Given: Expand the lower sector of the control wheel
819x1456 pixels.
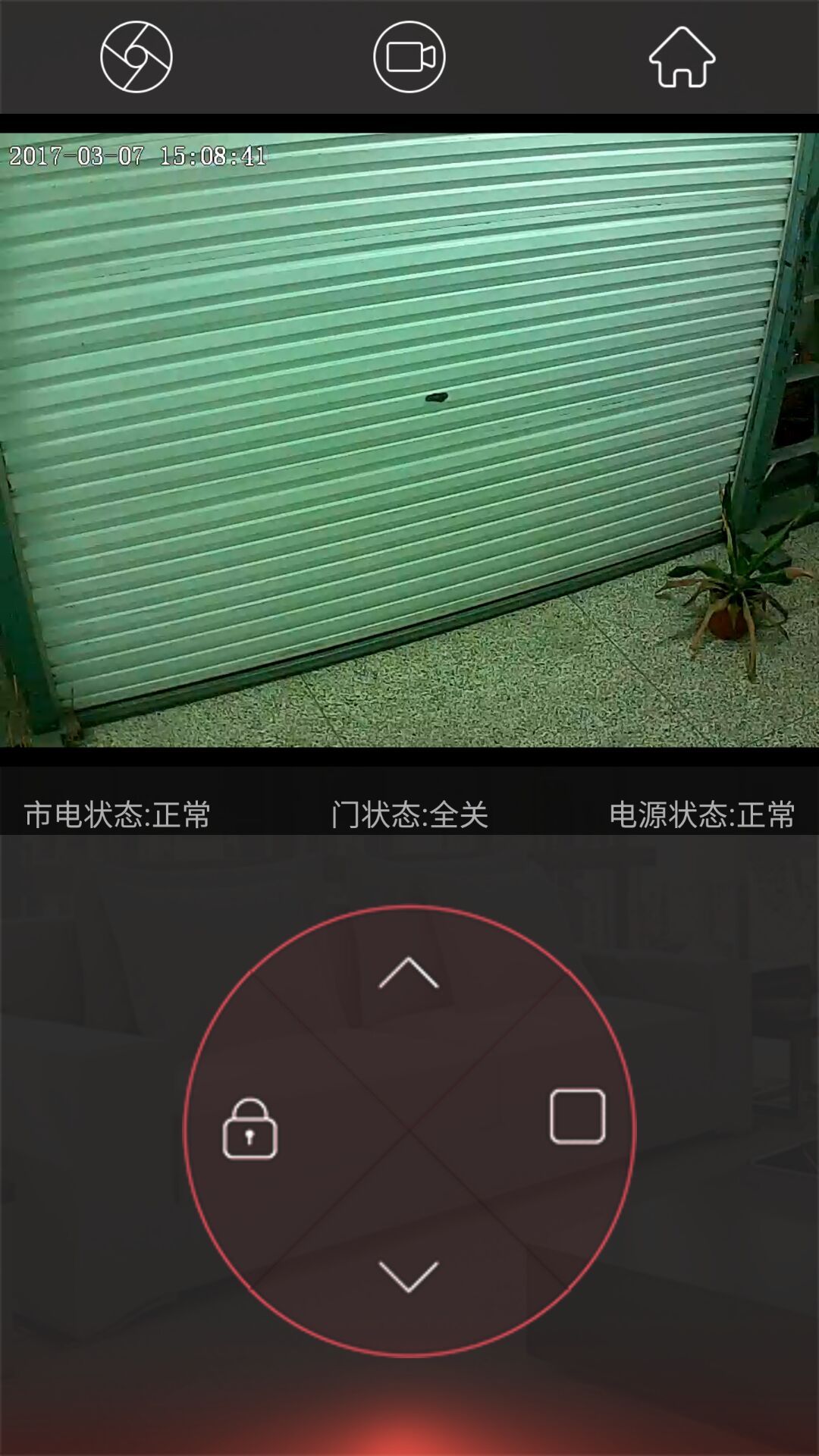Looking at the screenshot, I should (409, 1278).
